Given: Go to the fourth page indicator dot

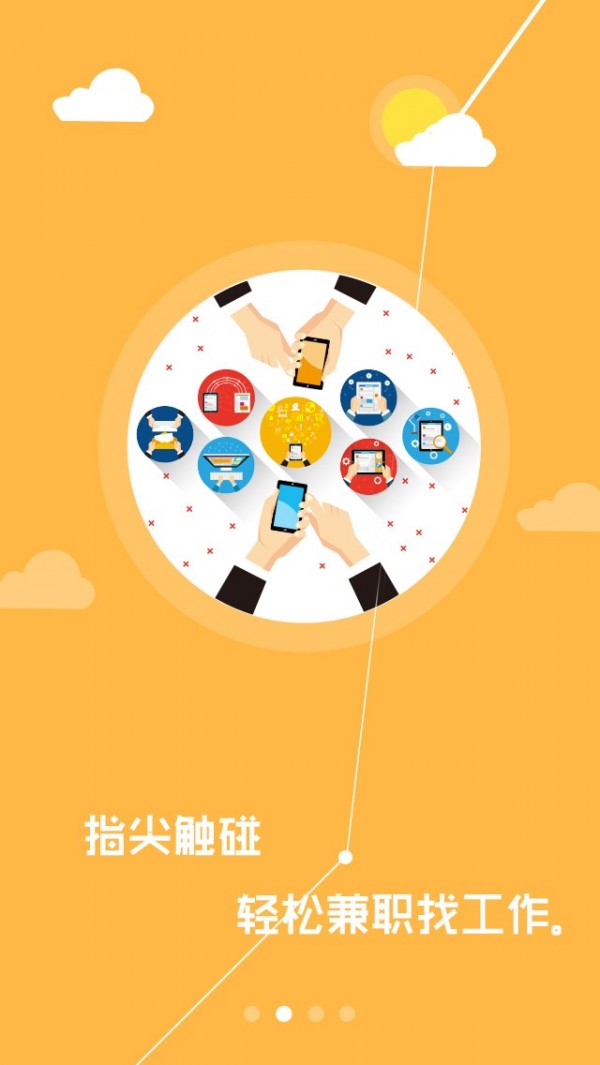Looking at the screenshot, I should (347, 1014).
